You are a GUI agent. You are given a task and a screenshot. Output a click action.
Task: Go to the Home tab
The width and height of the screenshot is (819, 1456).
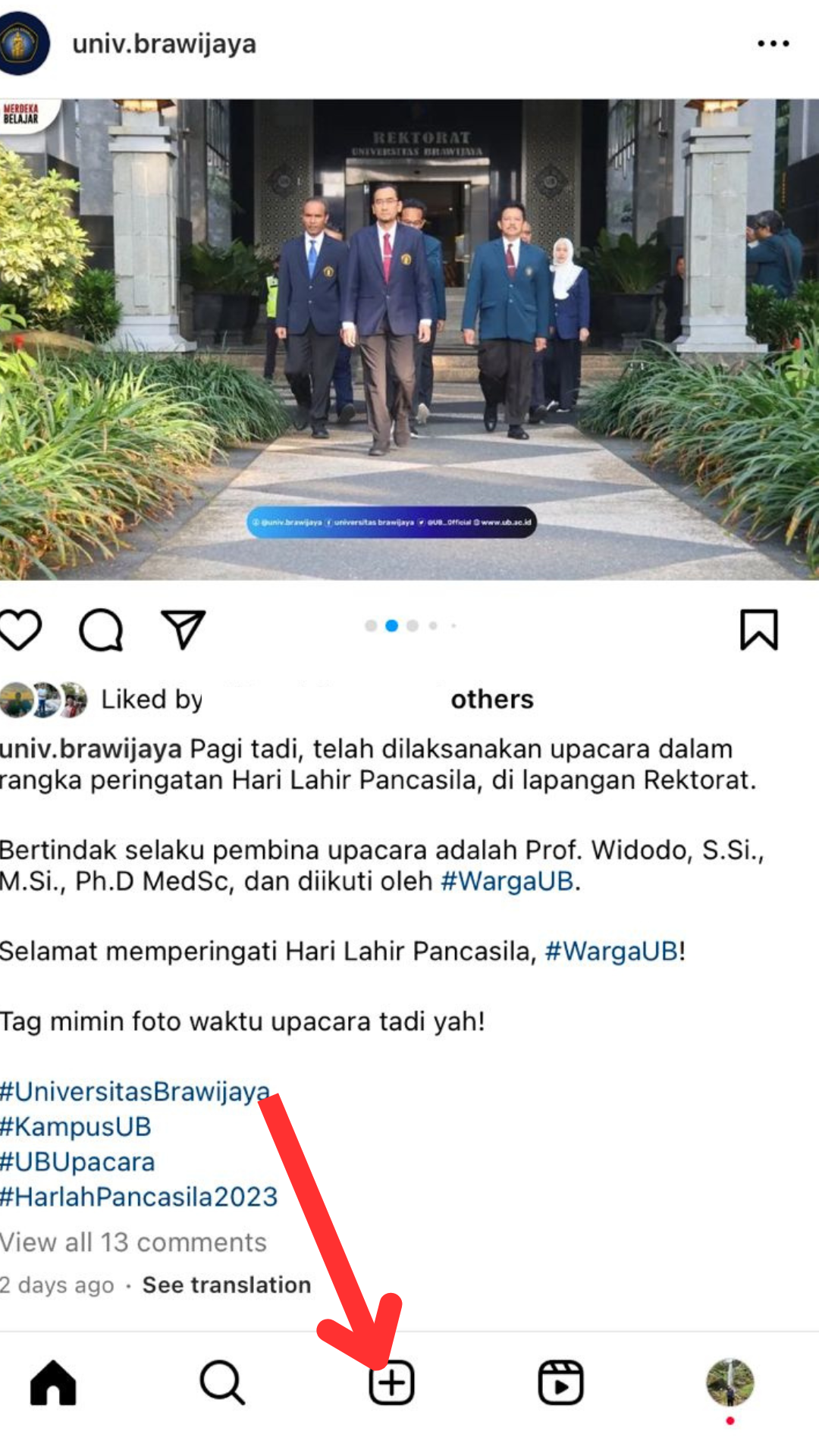(x=53, y=1382)
